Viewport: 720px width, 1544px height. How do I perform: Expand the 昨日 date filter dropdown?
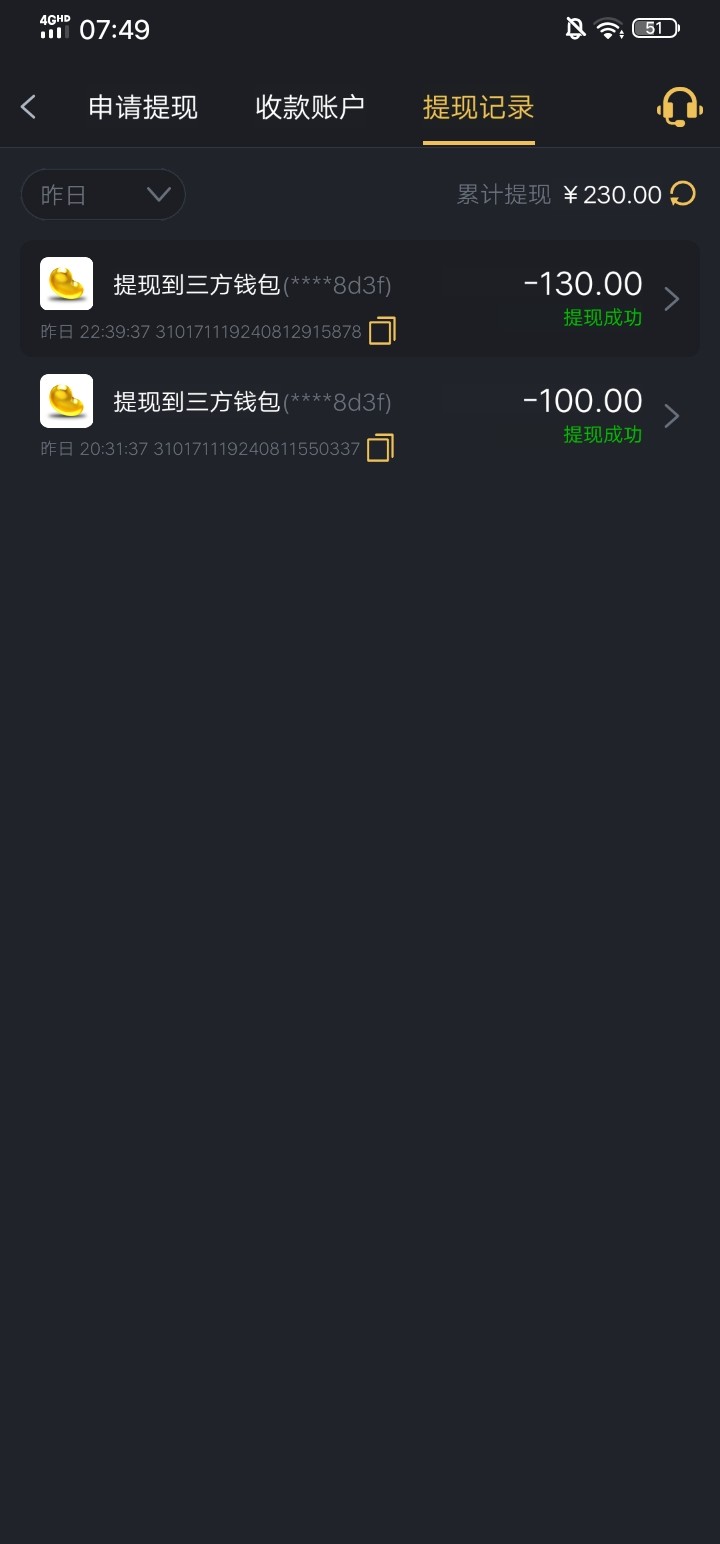103,194
